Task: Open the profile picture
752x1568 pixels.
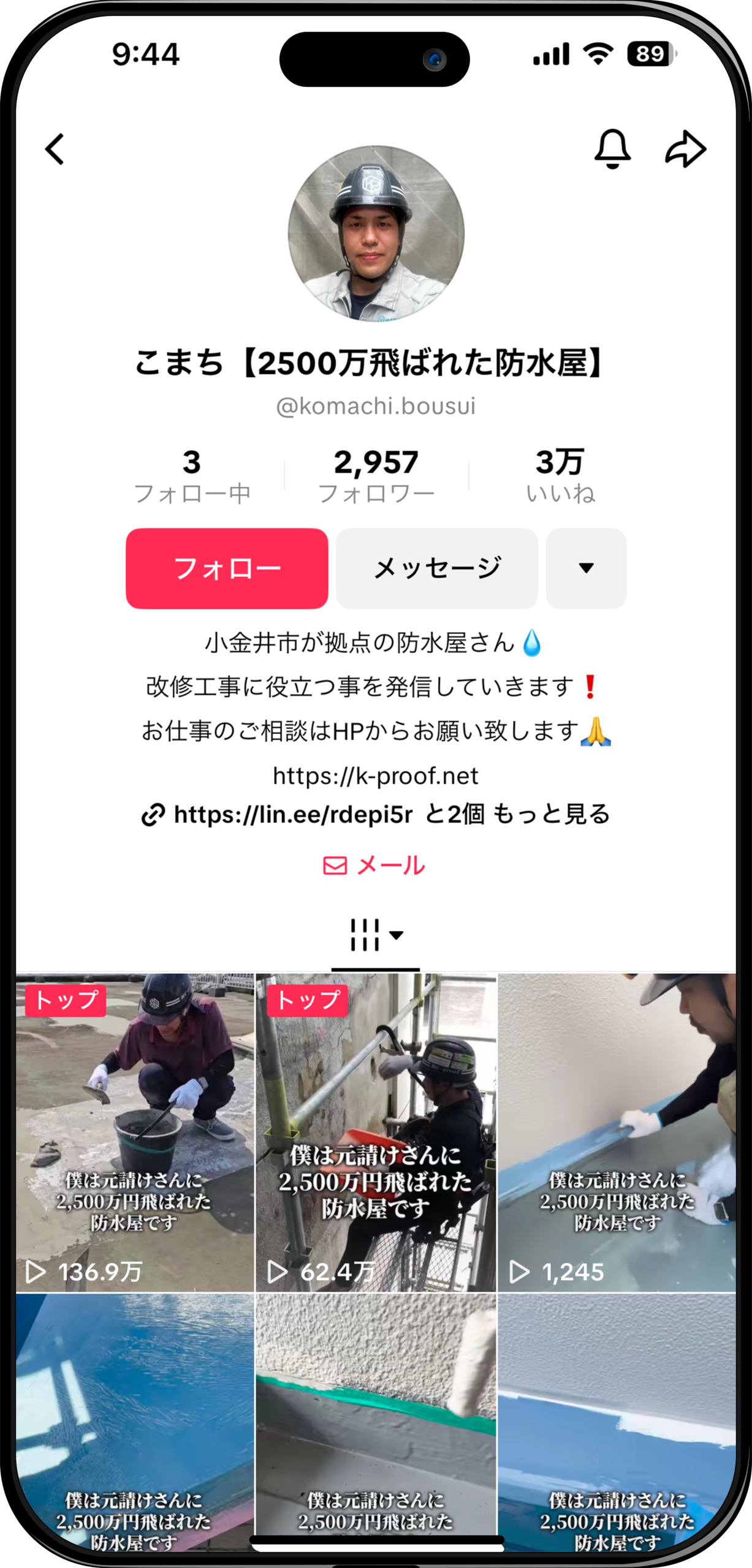Action: click(376, 233)
